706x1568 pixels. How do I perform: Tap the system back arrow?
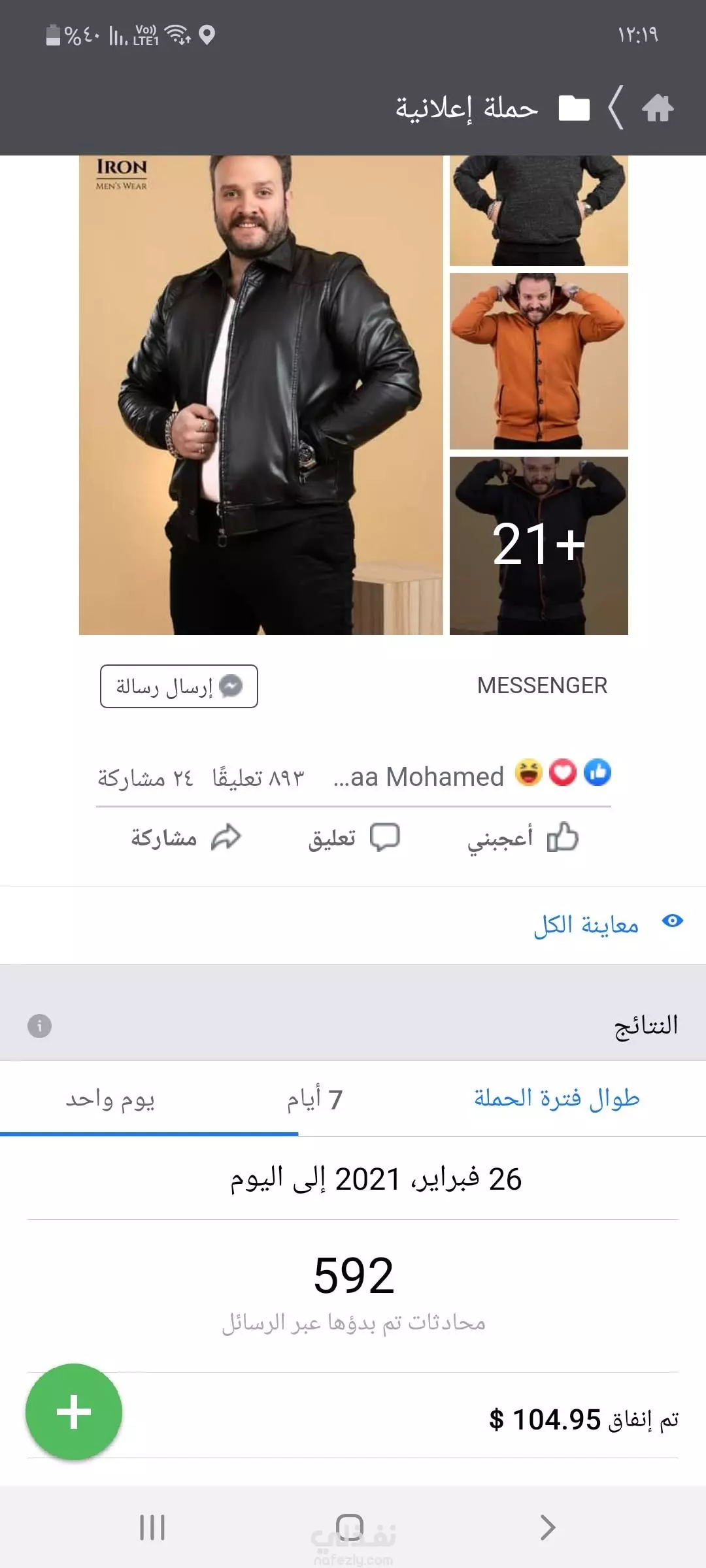(548, 1527)
